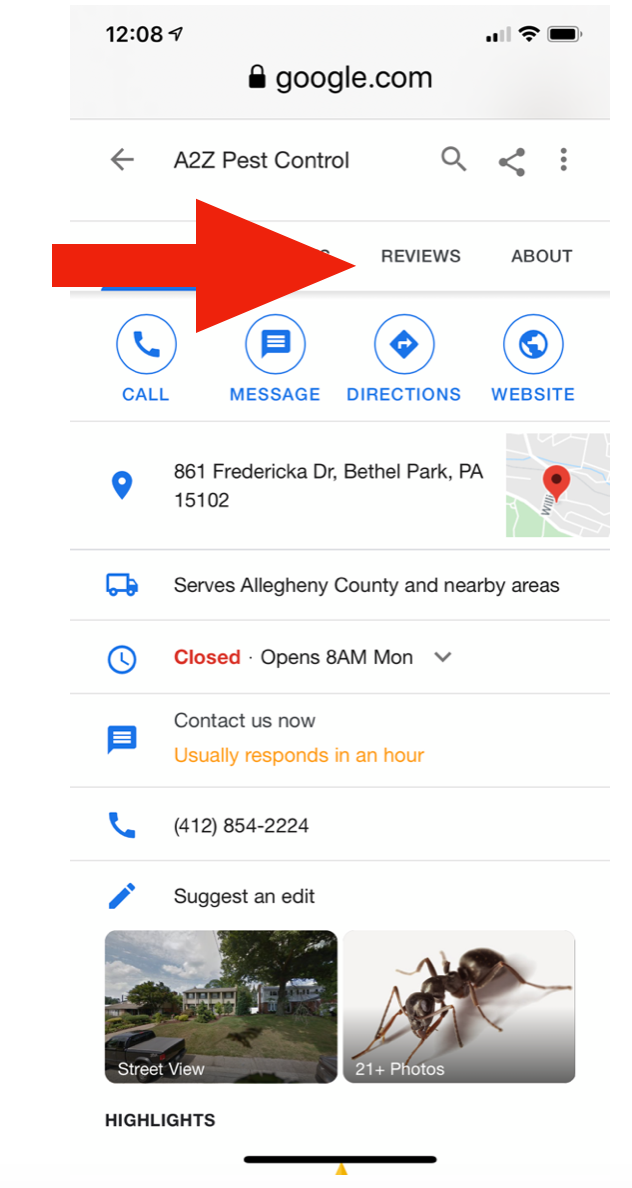
Task: Dial the (412) 854-2224 phone number
Action: point(339,825)
